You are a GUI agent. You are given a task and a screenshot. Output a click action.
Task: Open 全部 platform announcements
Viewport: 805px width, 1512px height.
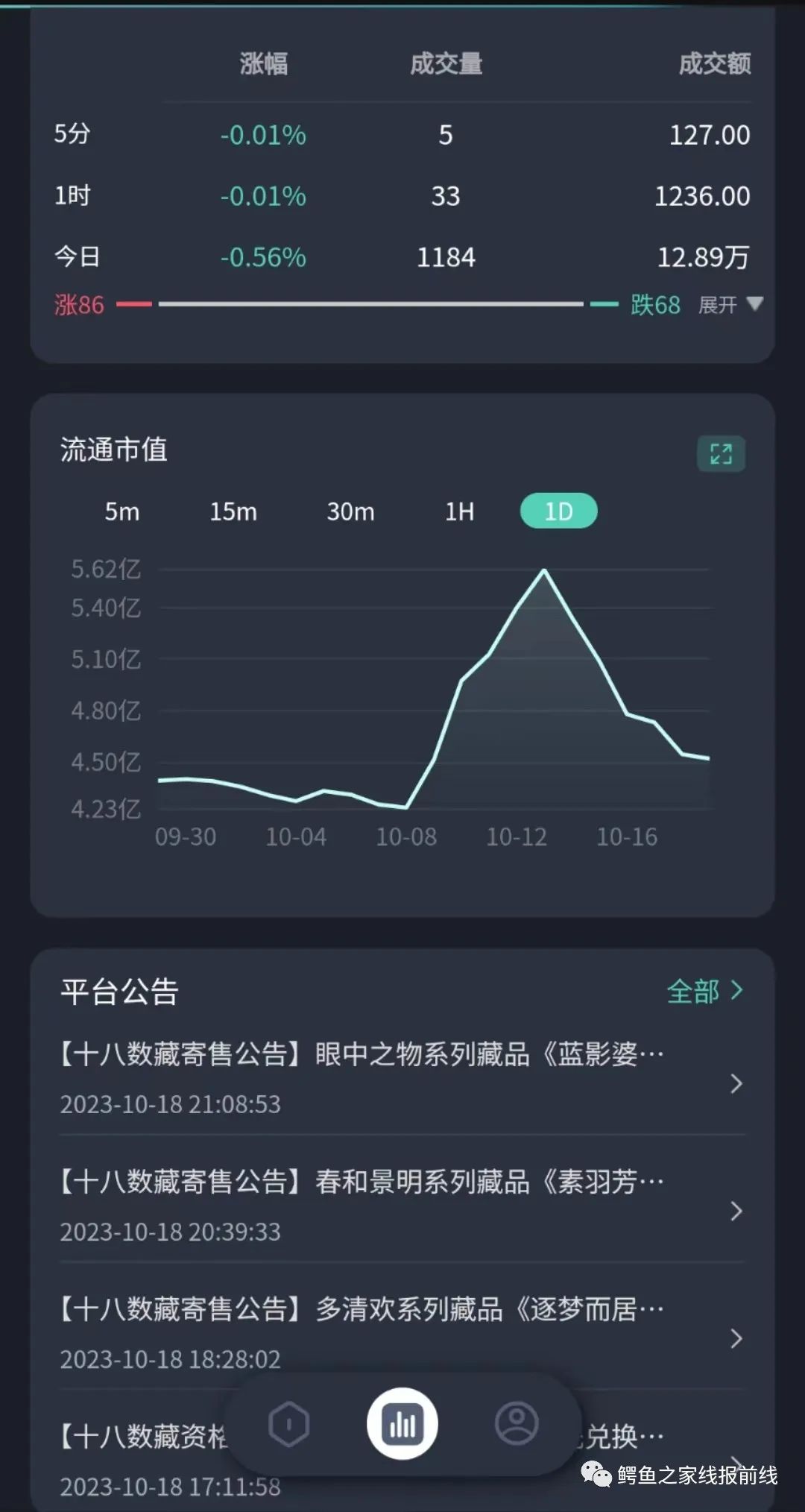tap(705, 992)
